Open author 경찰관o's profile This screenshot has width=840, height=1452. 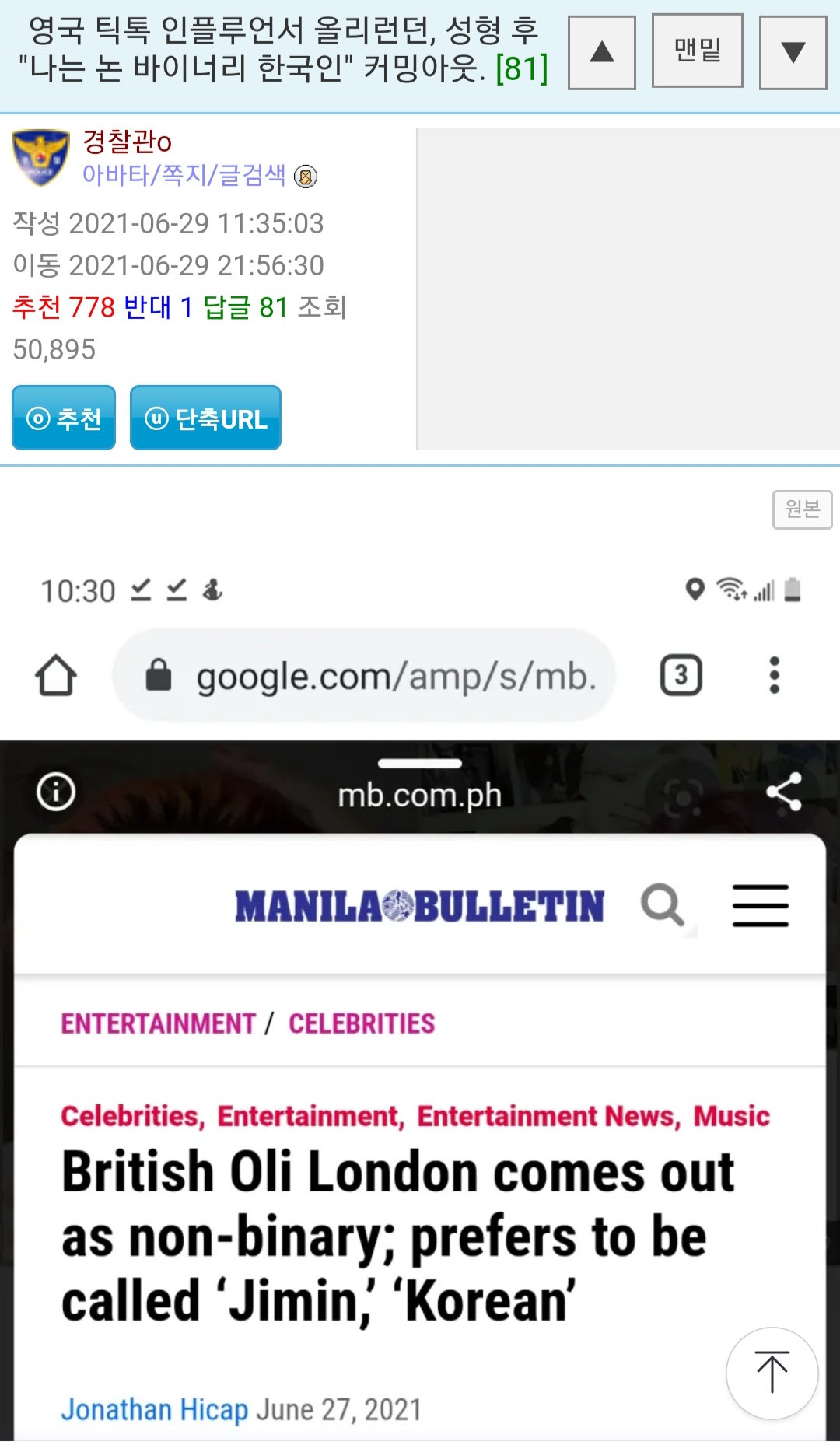pos(127,142)
